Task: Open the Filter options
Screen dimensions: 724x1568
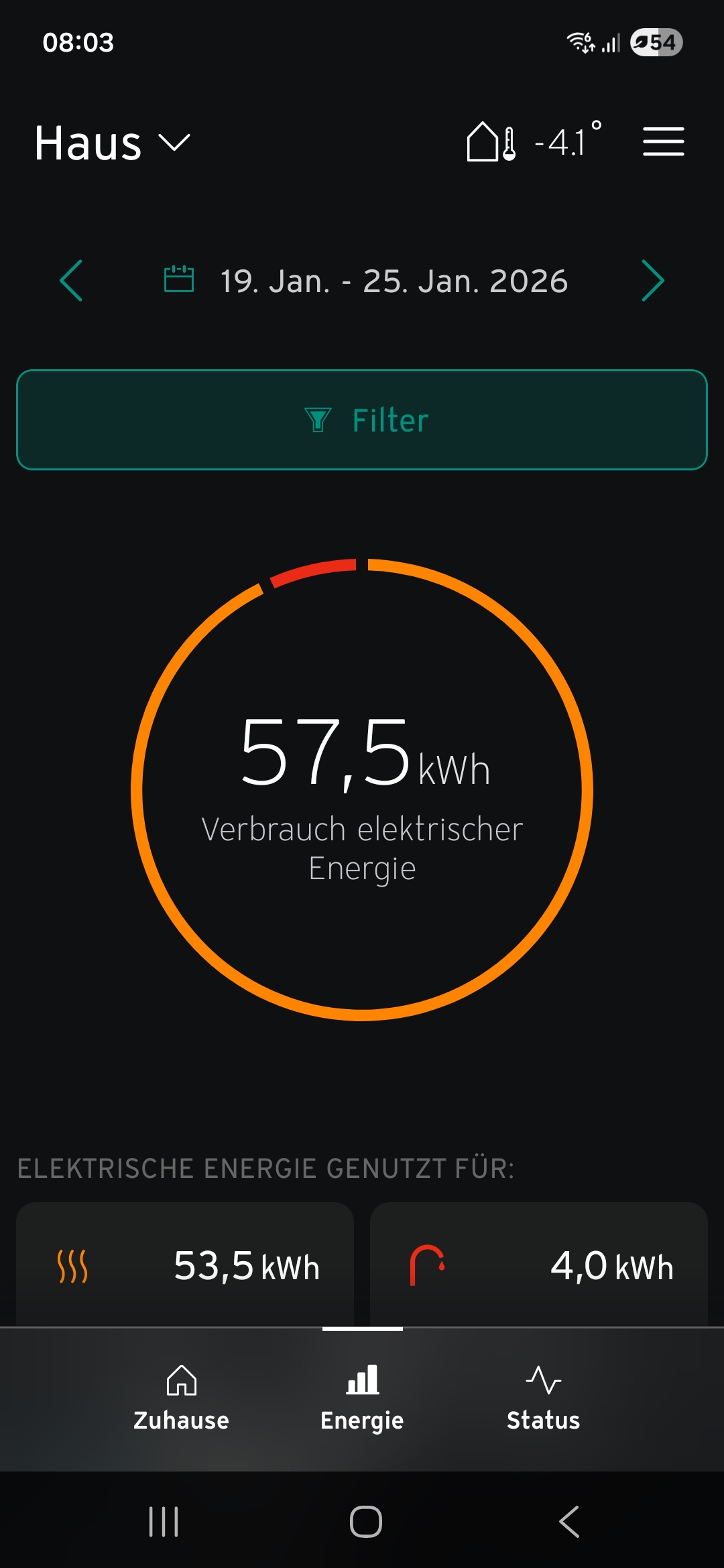Action: point(362,420)
